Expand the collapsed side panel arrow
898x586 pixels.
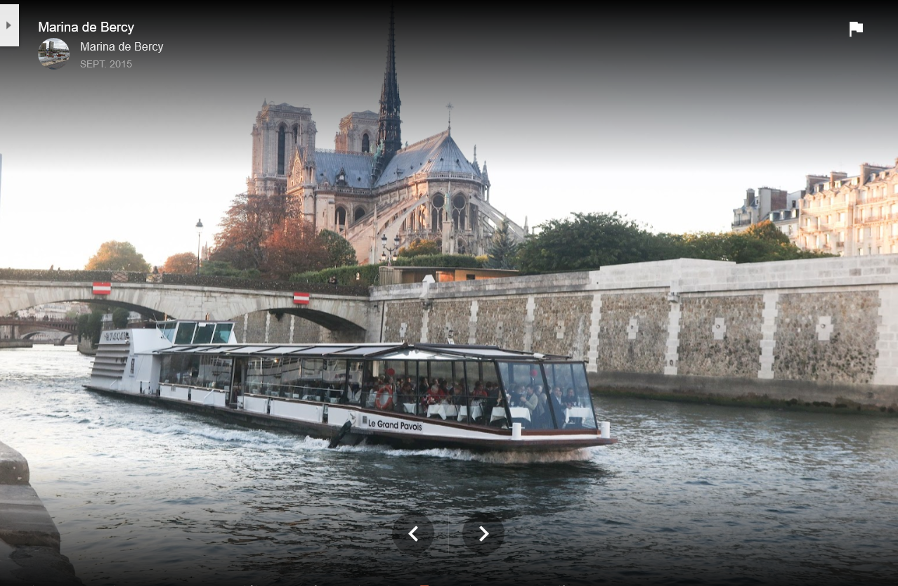point(9,25)
